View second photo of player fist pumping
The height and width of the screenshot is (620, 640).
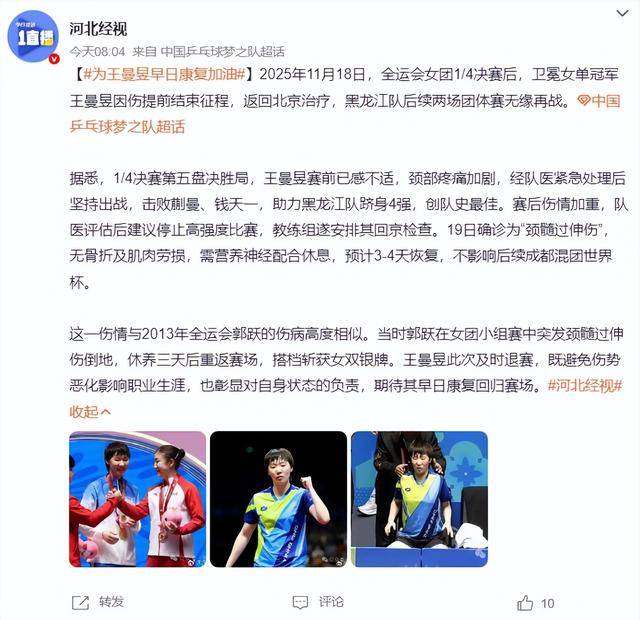[x=277, y=498]
